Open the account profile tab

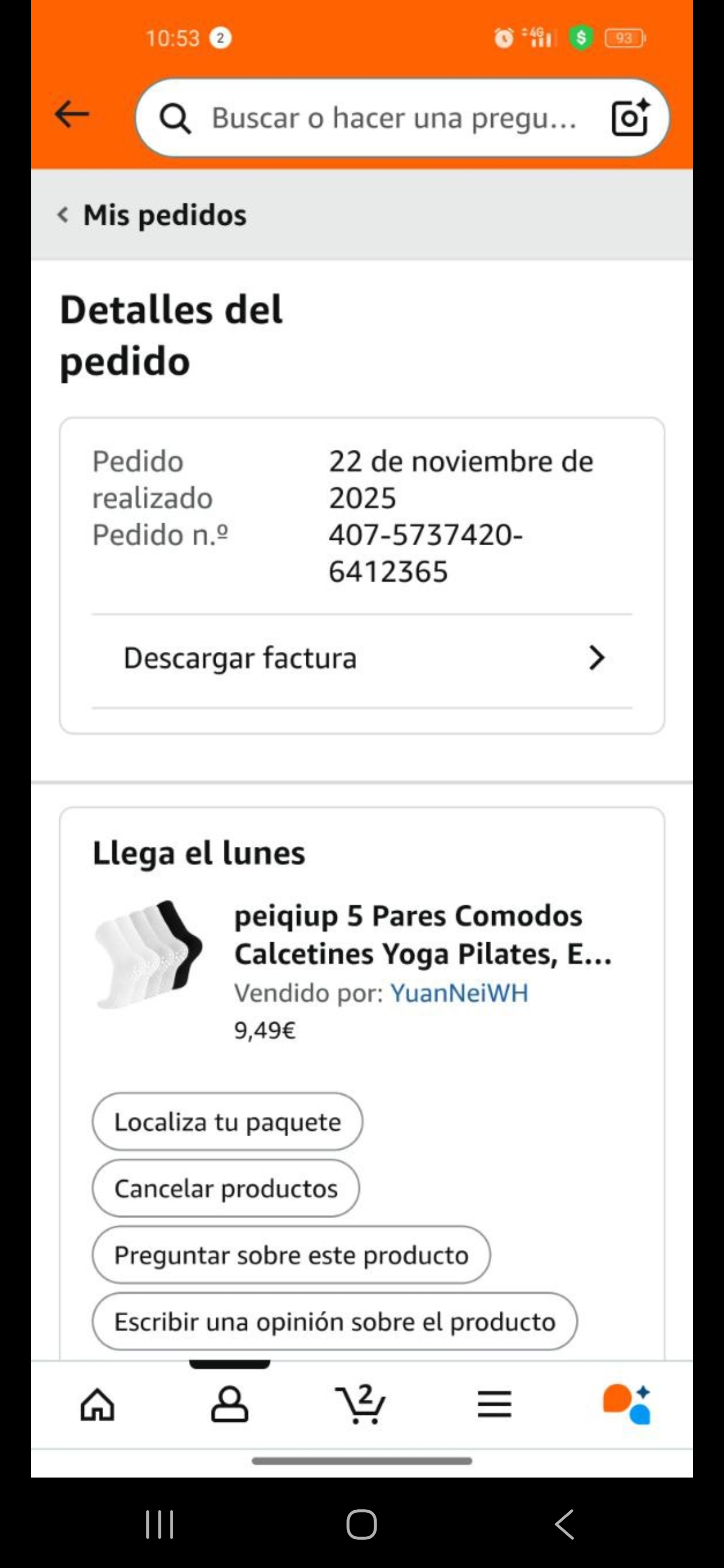click(230, 1404)
